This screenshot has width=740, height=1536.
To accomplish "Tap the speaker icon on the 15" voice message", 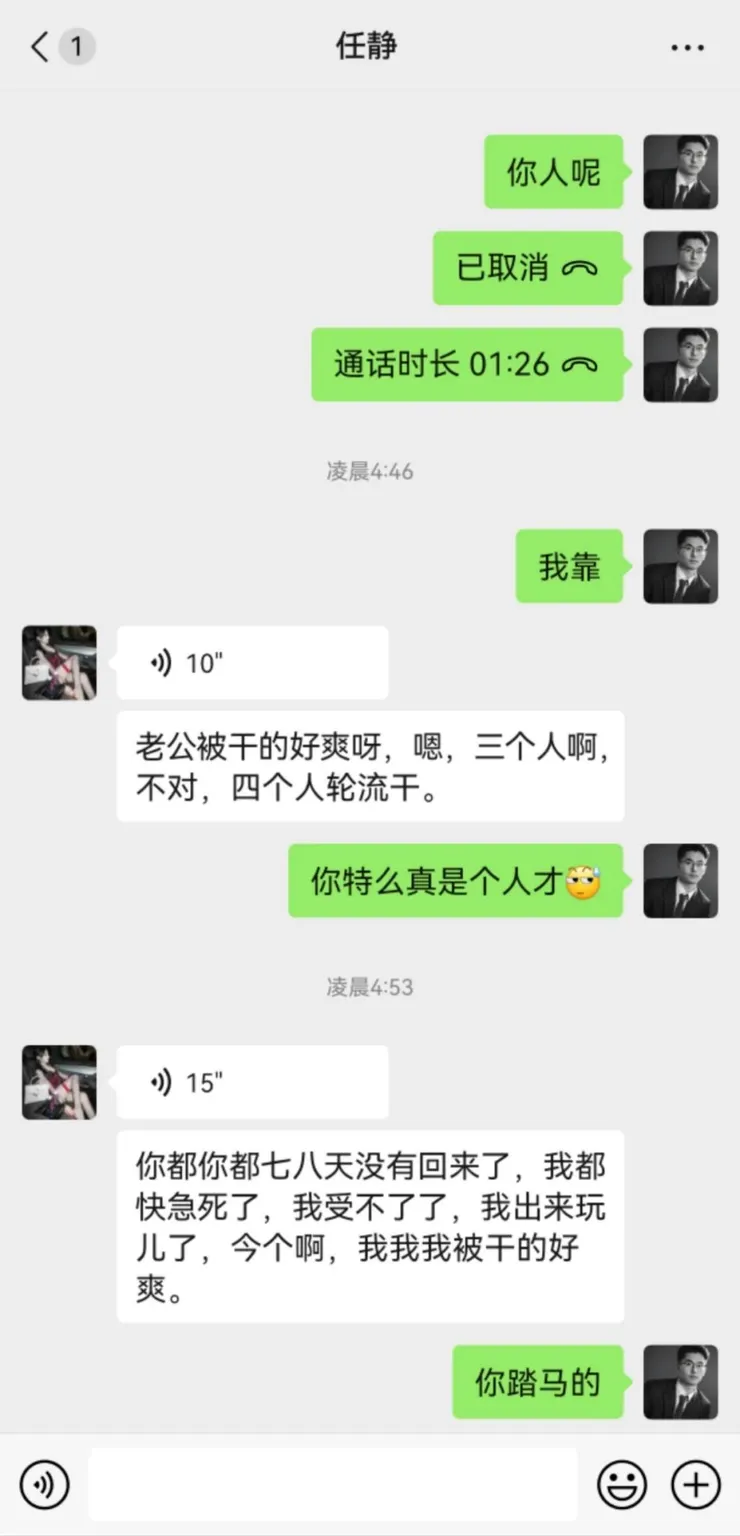I will click(161, 1081).
